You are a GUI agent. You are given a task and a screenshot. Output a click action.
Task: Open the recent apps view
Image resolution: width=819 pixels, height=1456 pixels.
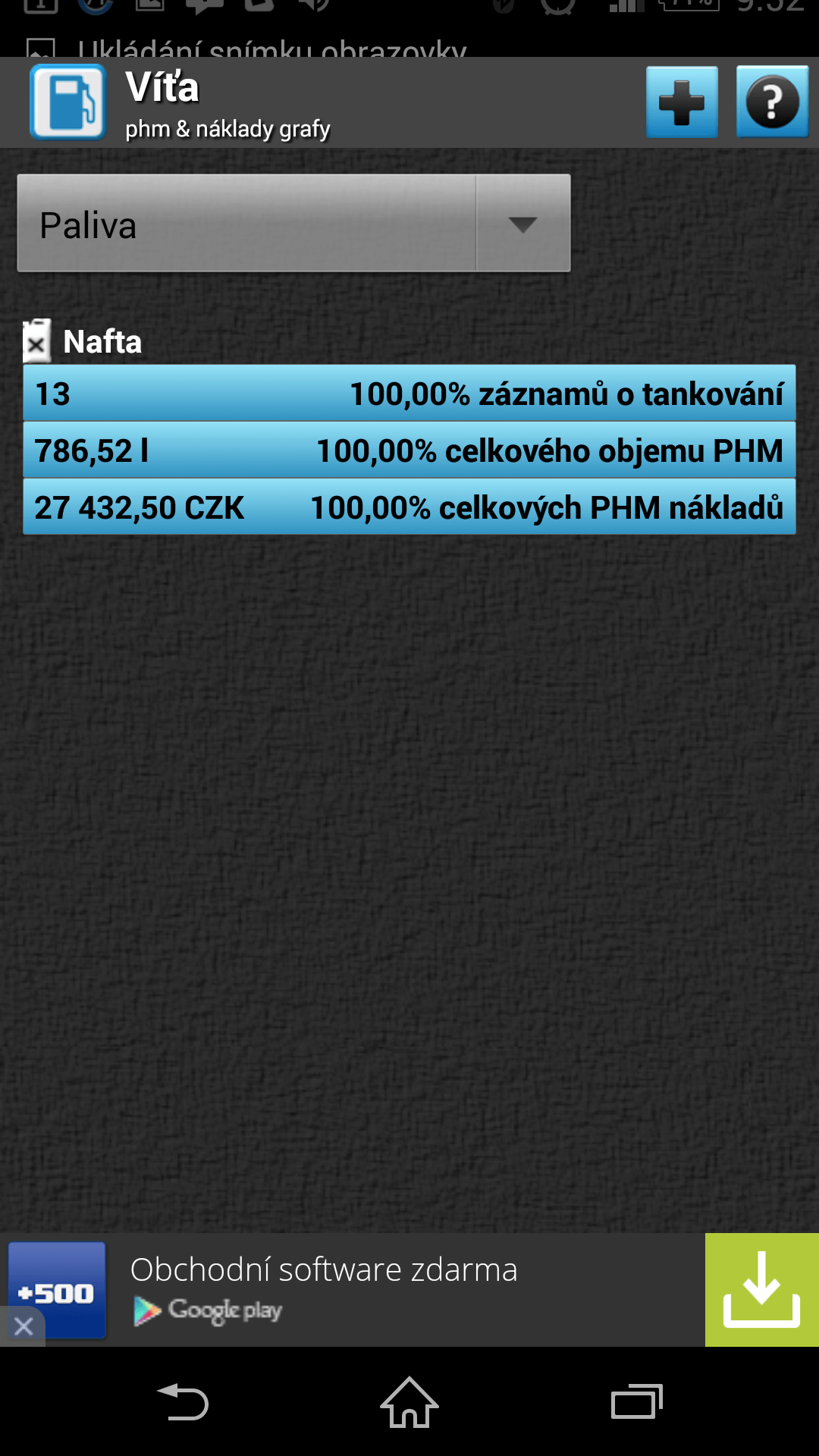coord(637,1402)
